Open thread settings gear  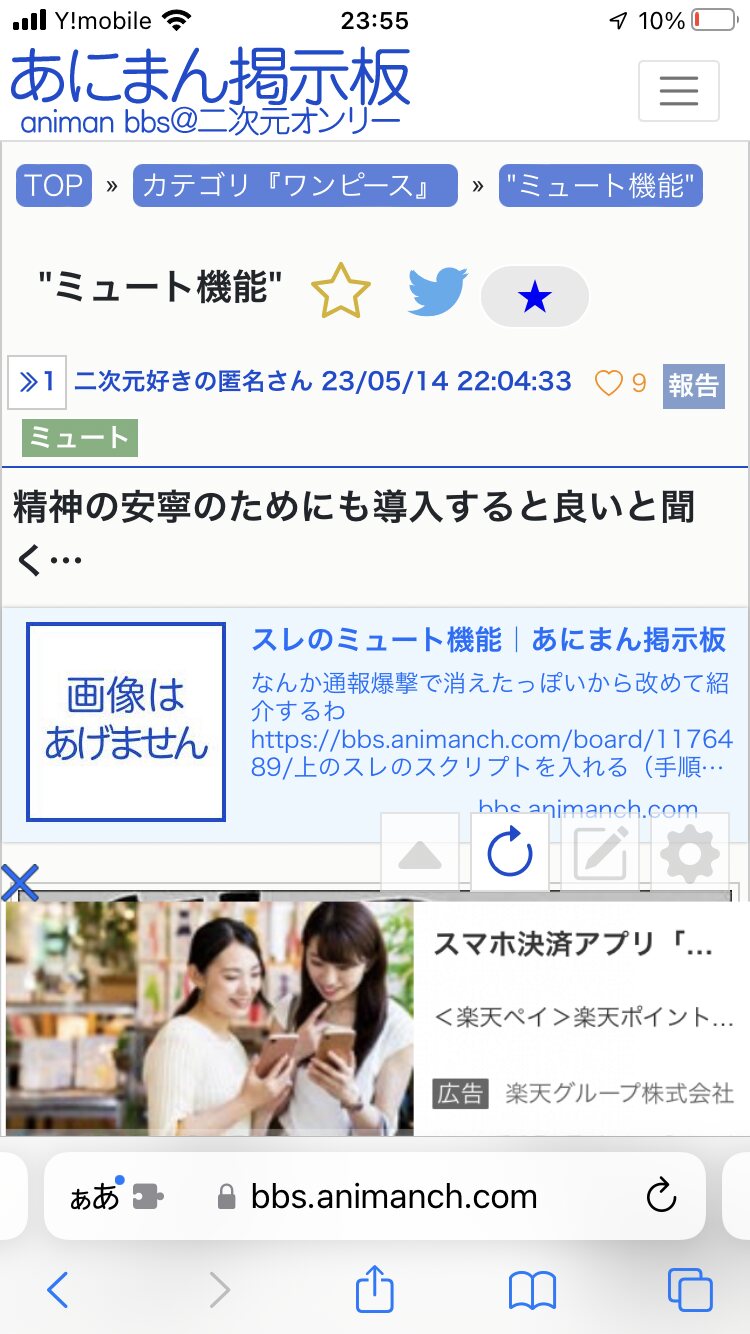tap(690, 855)
